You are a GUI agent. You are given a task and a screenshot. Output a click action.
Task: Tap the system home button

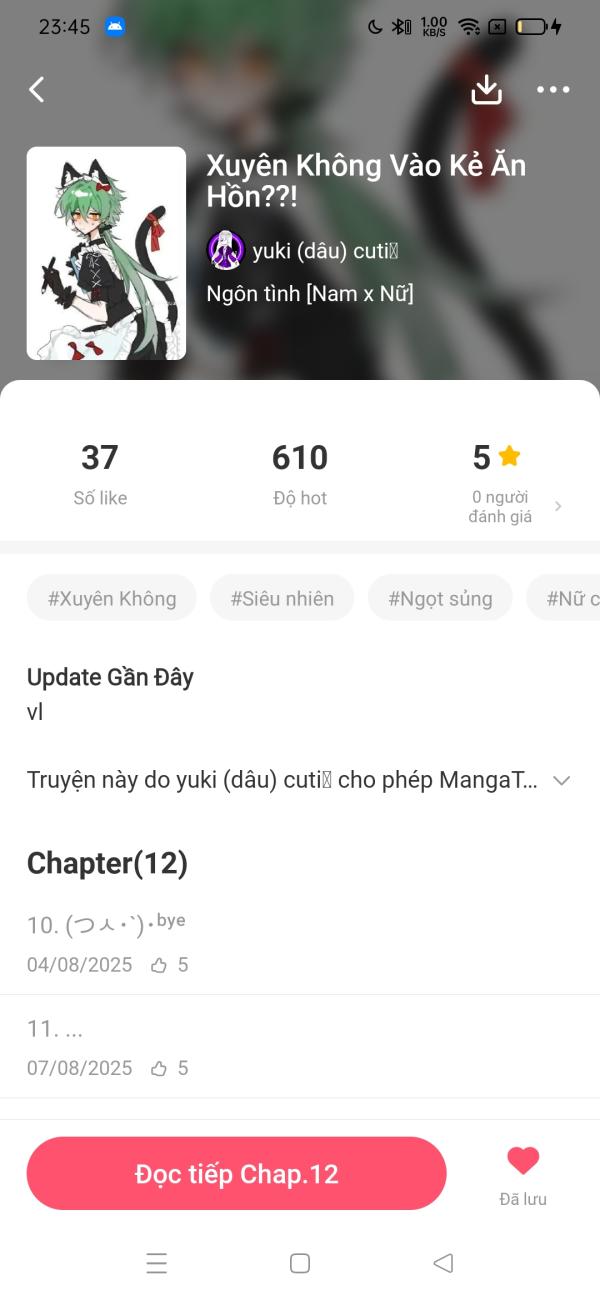point(300,1263)
